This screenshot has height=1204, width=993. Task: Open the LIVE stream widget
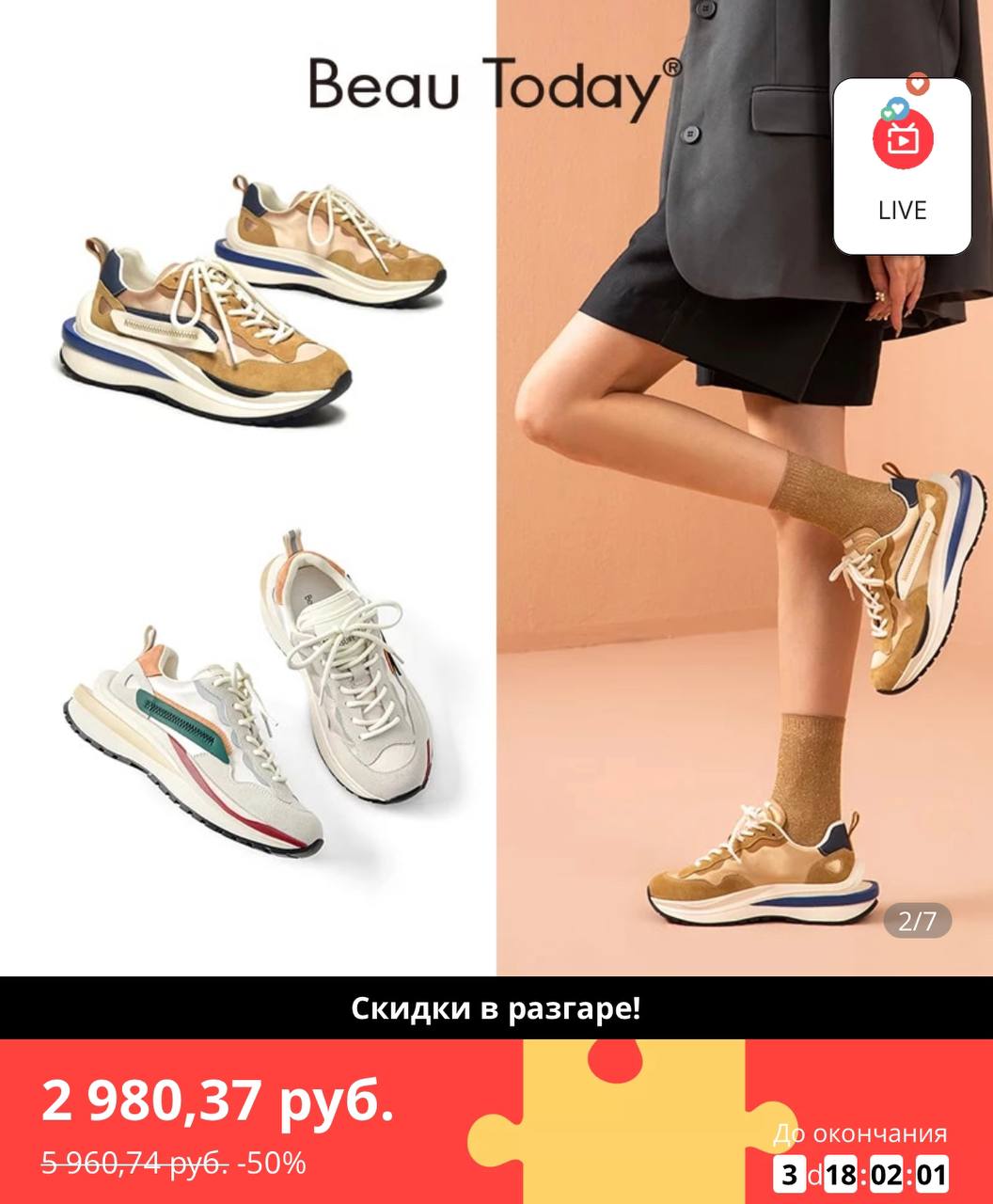click(x=902, y=166)
